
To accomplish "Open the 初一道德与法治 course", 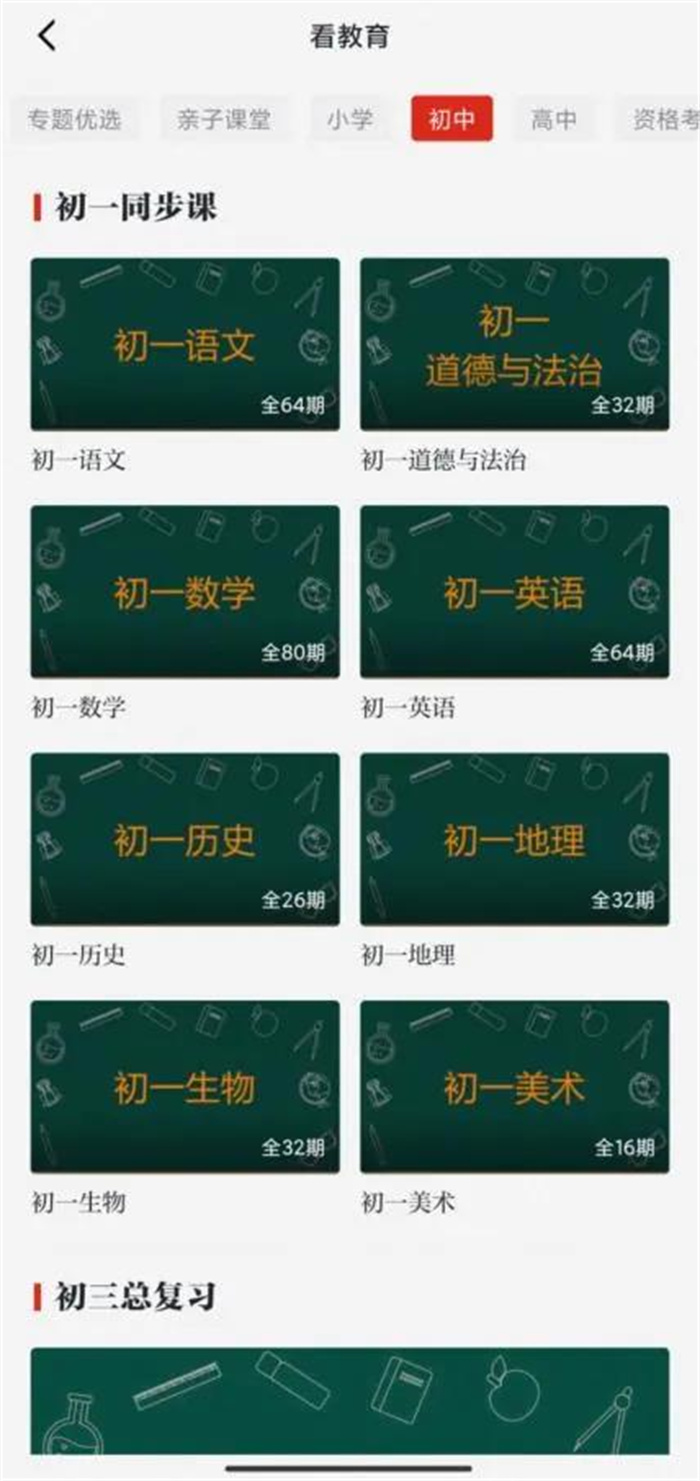I will [x=514, y=345].
